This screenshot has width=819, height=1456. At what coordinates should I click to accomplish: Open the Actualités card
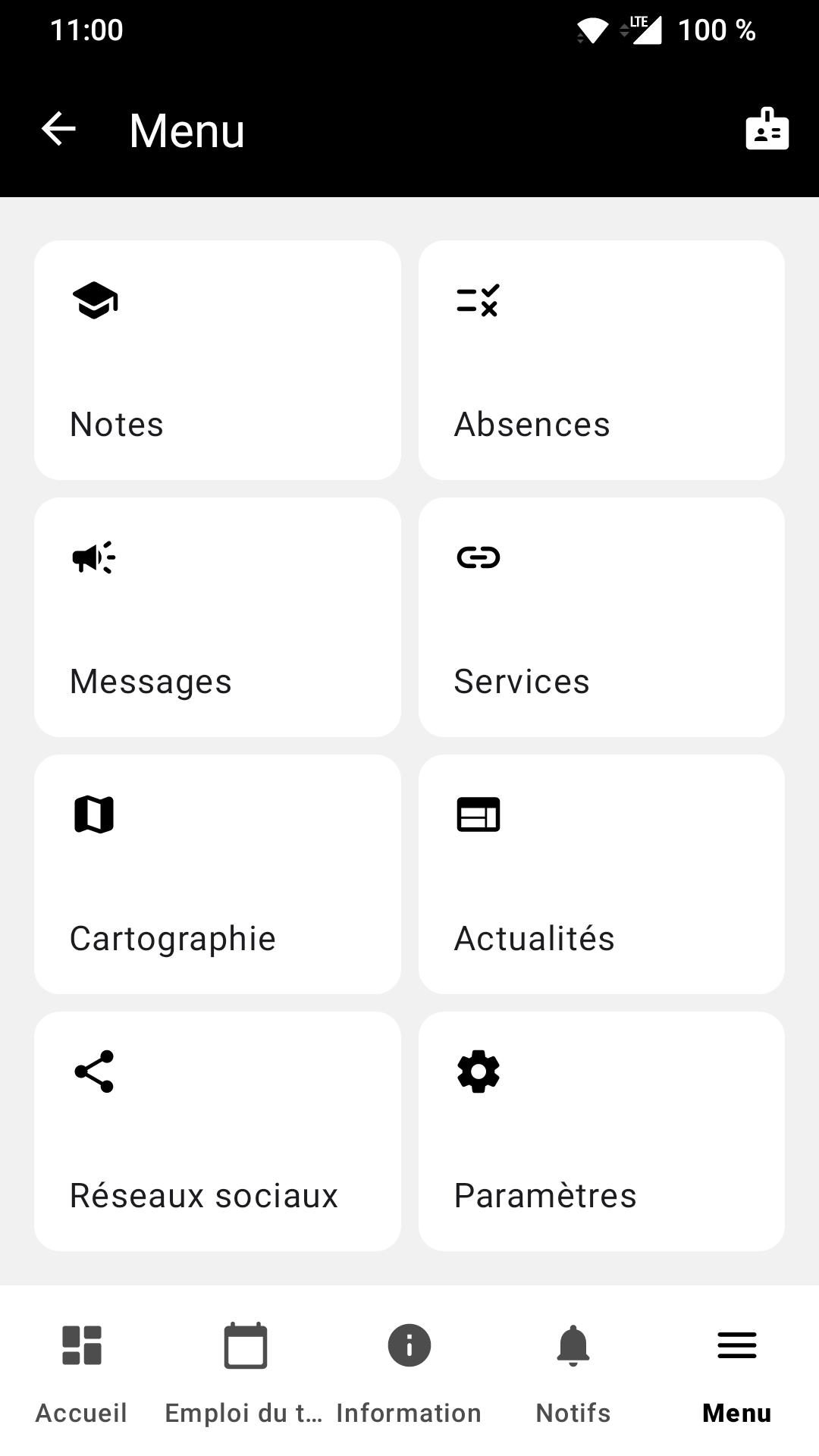click(x=601, y=874)
